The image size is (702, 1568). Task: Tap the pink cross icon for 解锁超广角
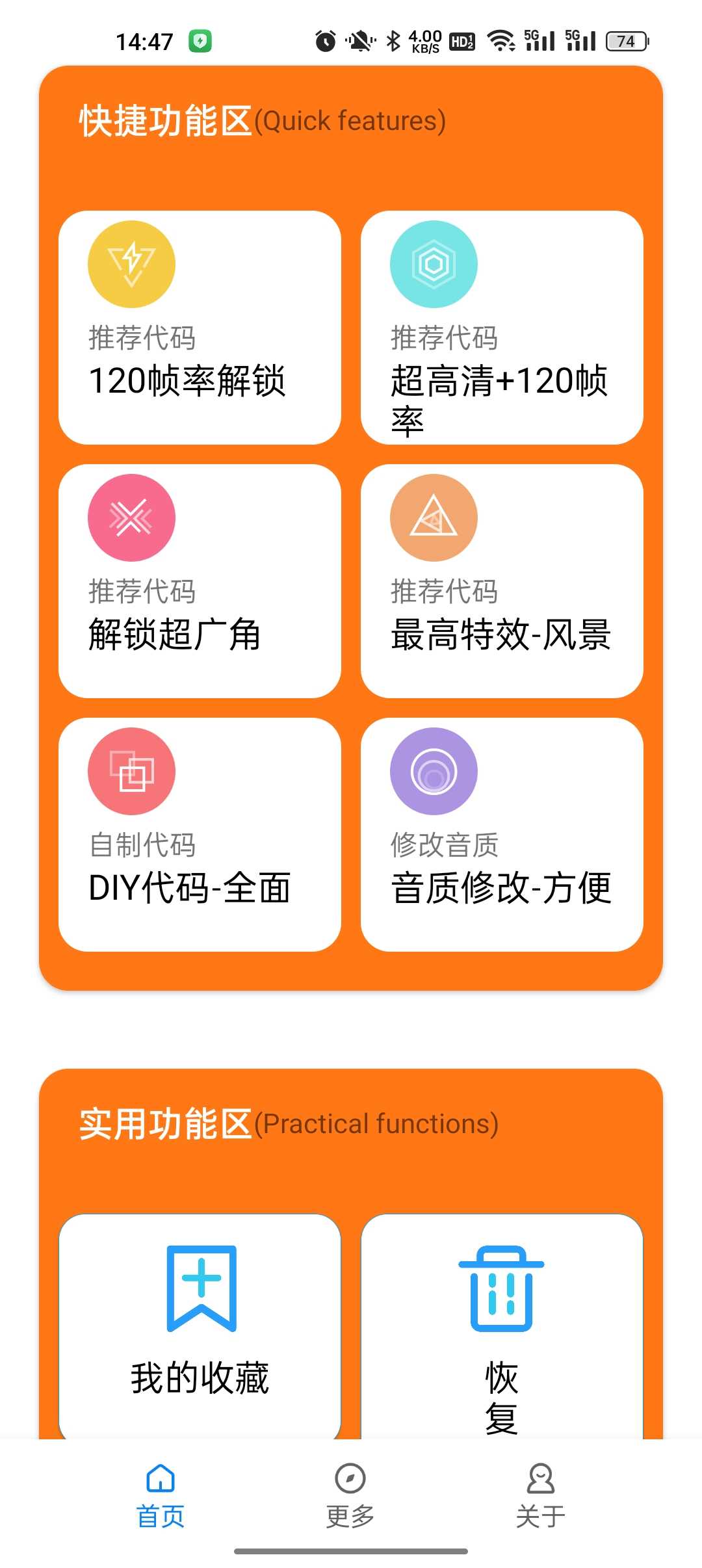[131, 517]
